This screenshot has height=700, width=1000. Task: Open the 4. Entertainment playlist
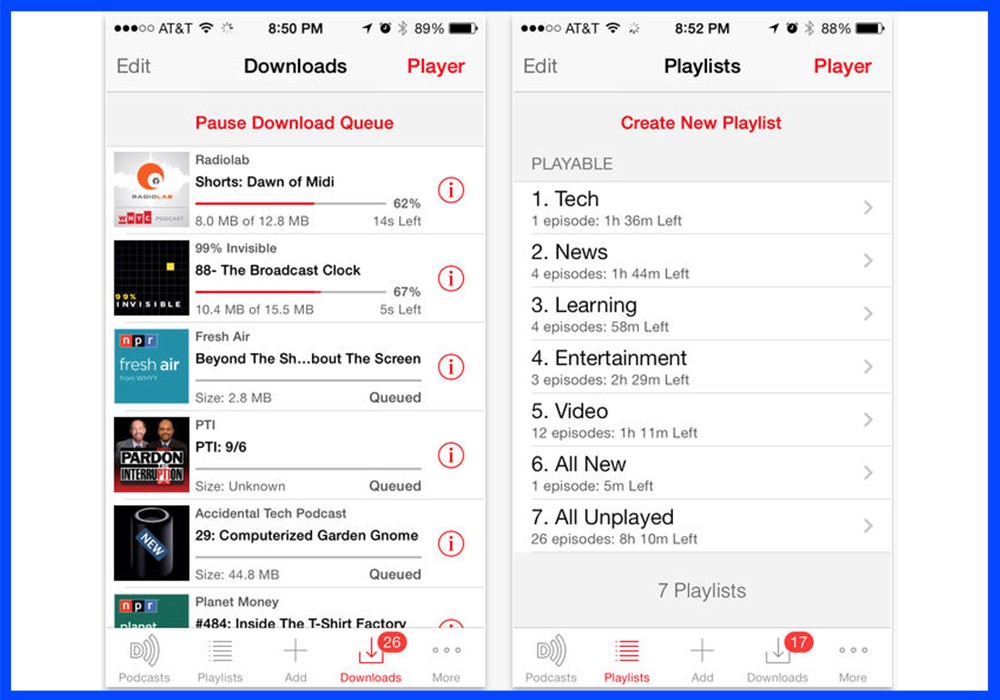coord(700,367)
